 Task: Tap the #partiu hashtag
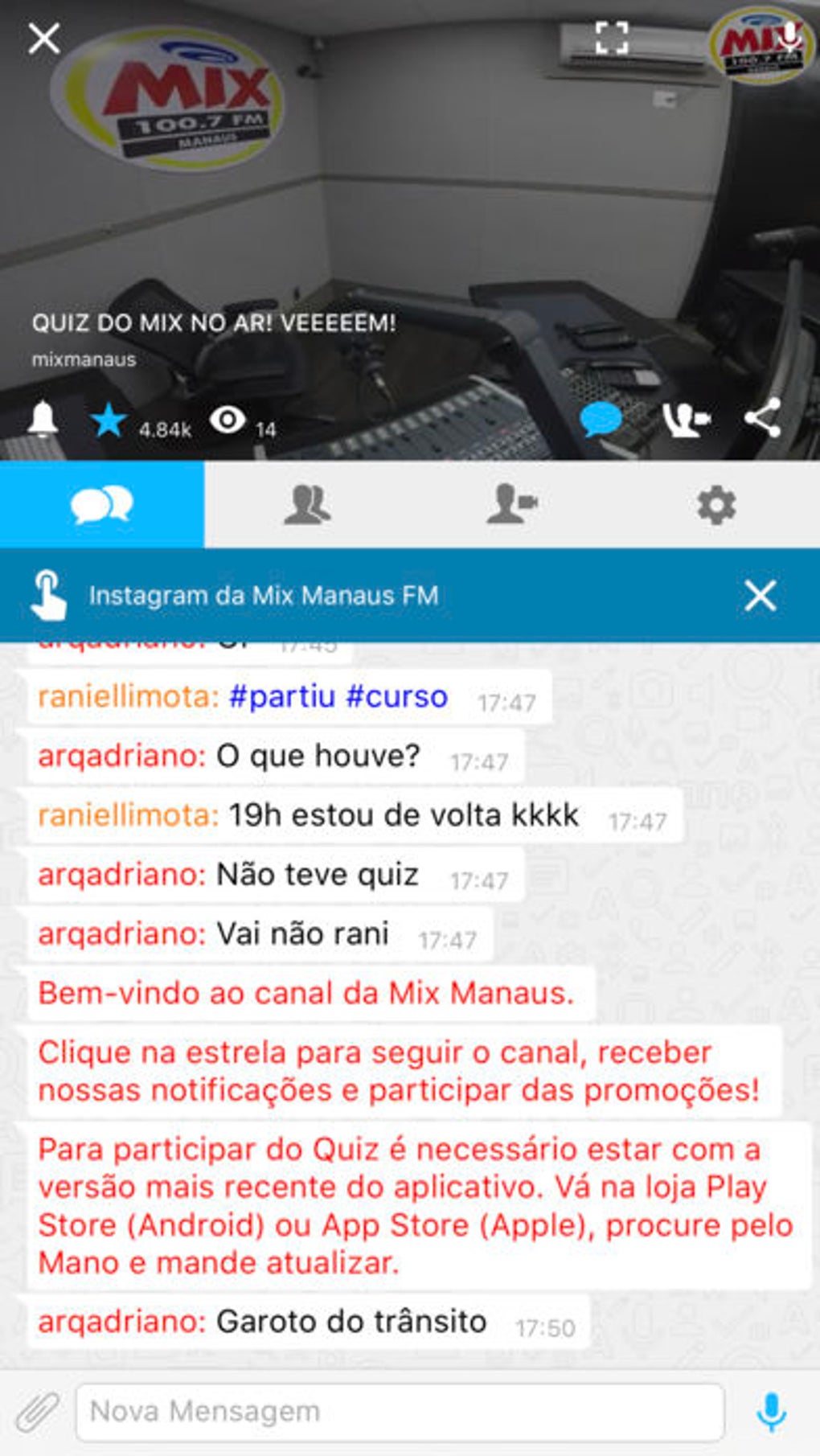pyautogui.click(x=281, y=697)
